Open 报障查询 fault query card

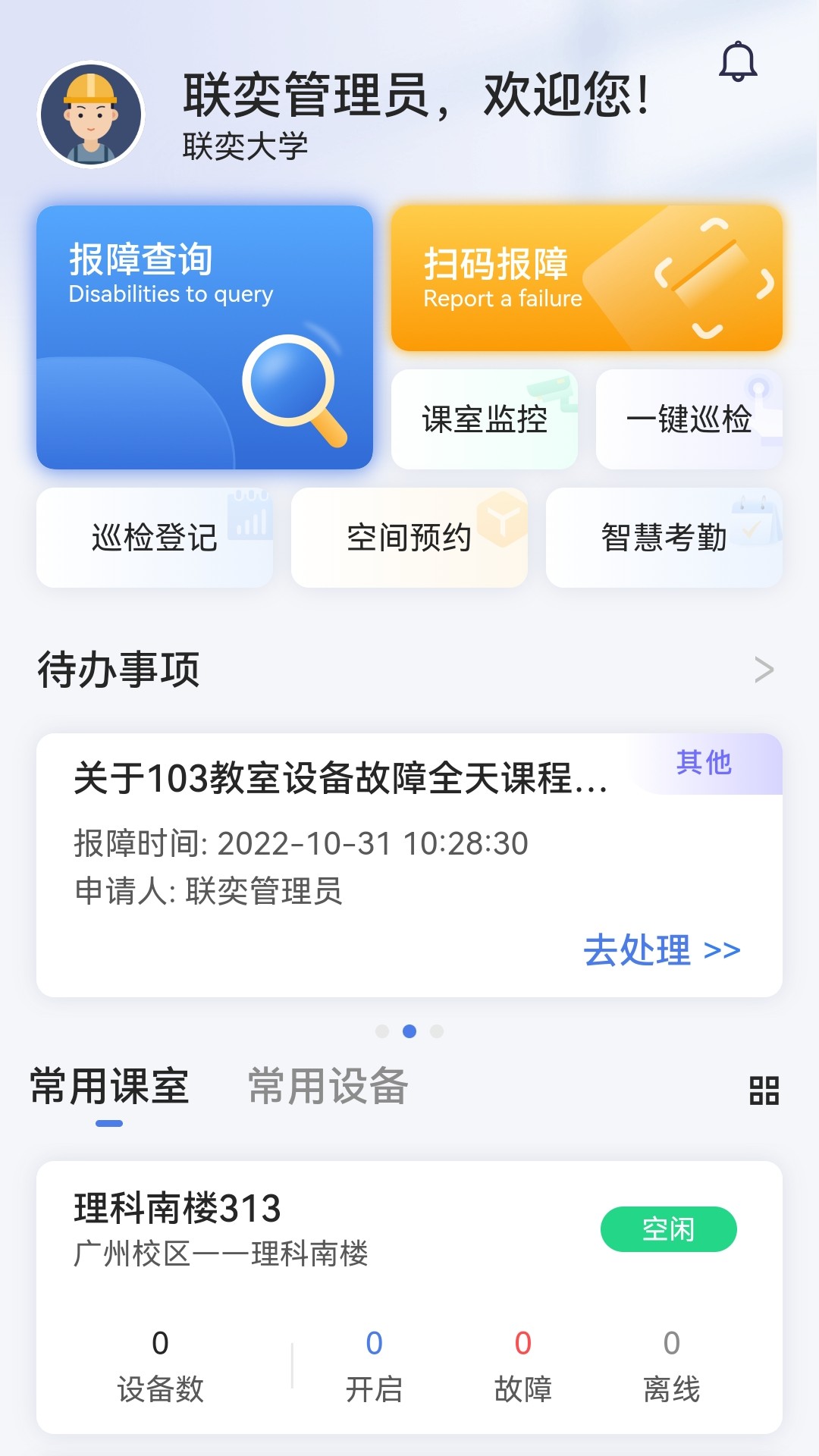pyautogui.click(x=205, y=337)
